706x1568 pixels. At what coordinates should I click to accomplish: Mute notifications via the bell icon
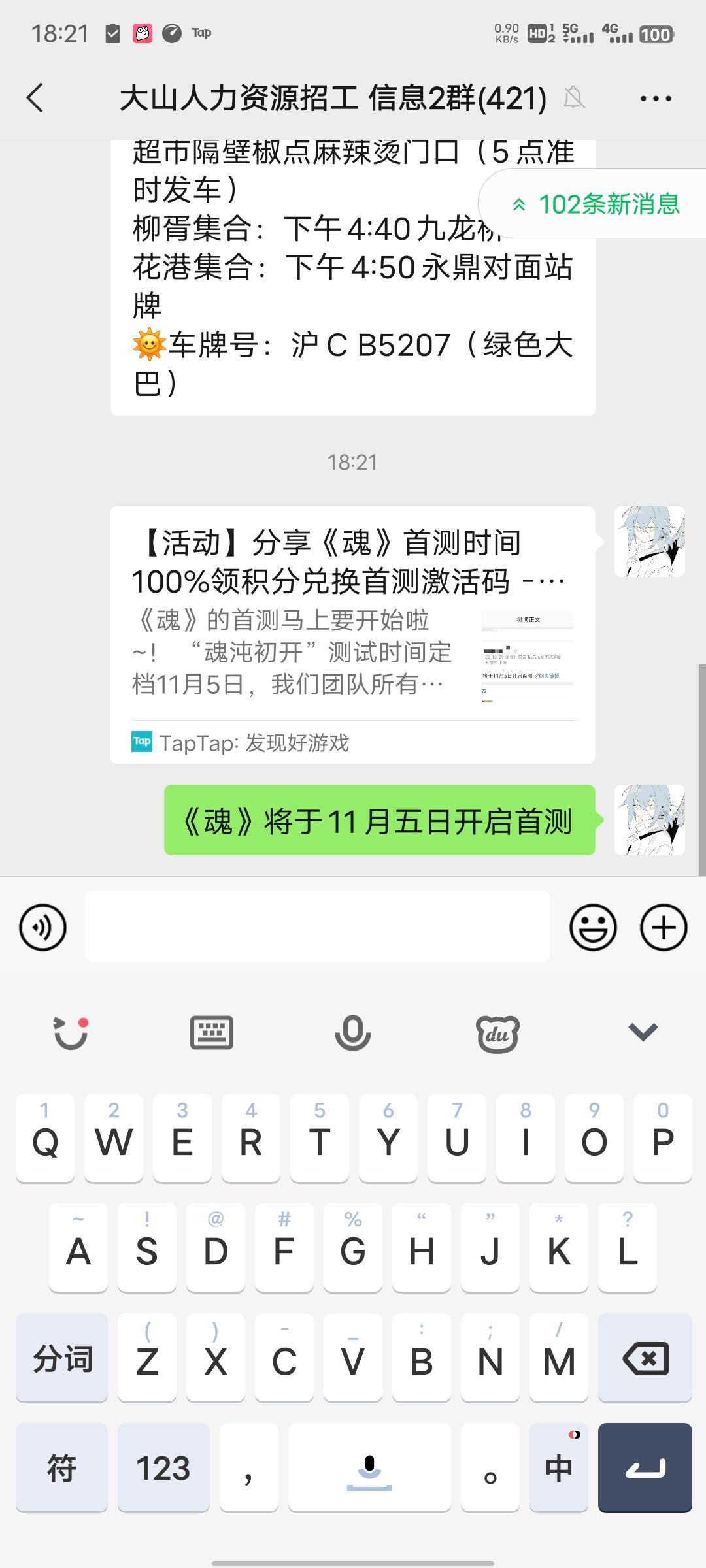pyautogui.click(x=574, y=98)
